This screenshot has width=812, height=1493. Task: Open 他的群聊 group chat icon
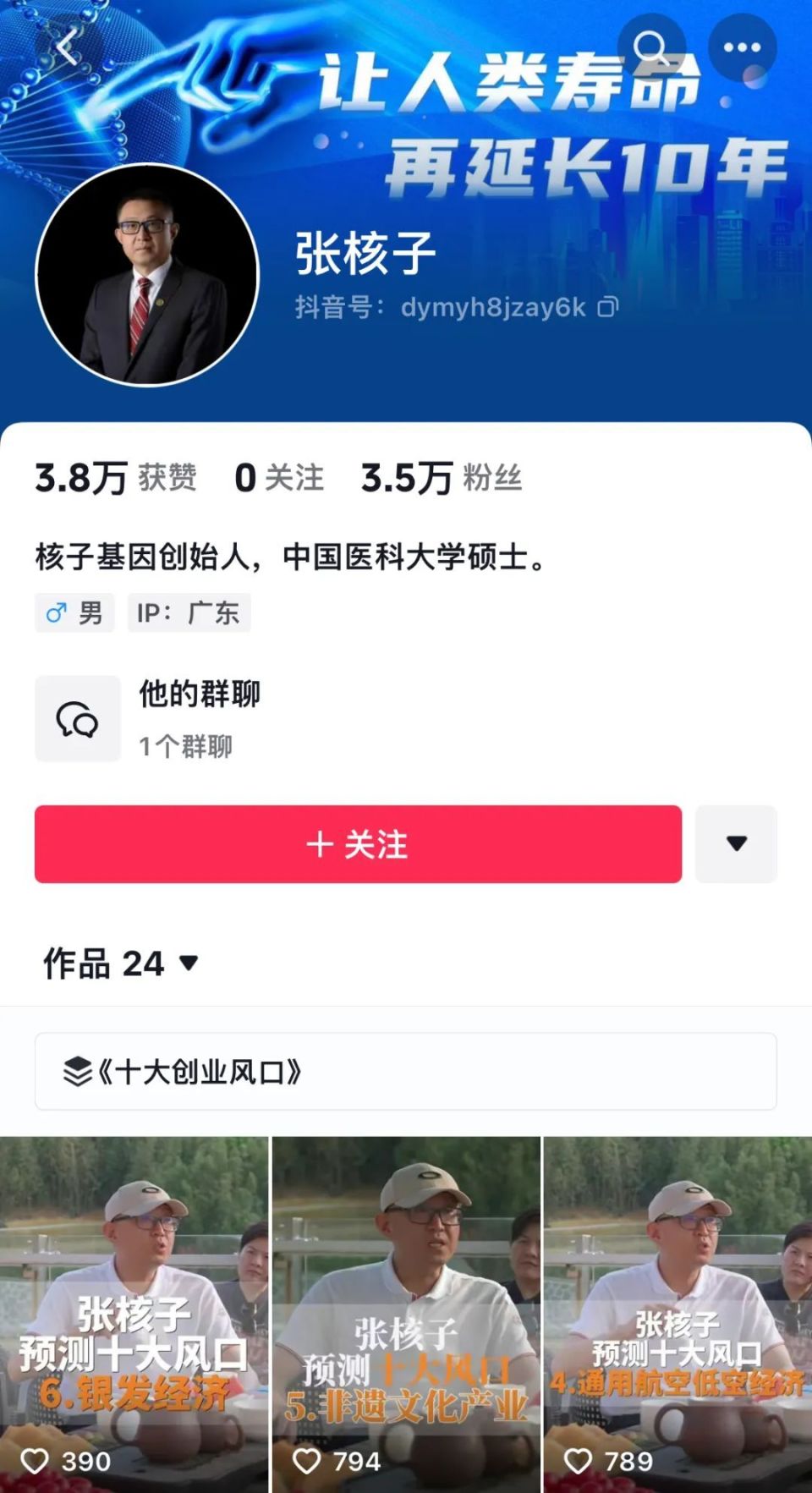(77, 718)
